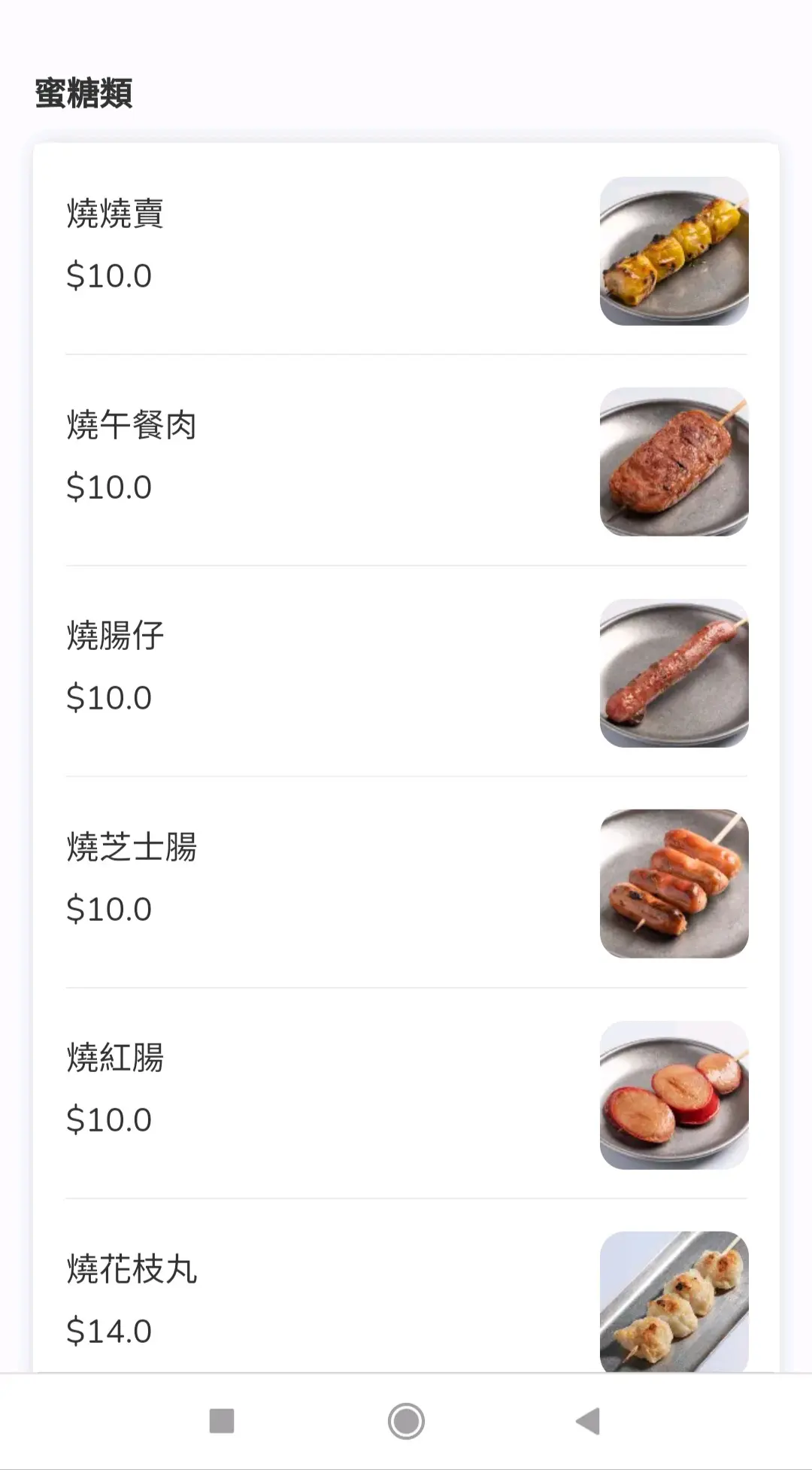Image resolution: width=812 pixels, height=1470 pixels.
Task: Tap the system home button
Action: click(x=406, y=1421)
